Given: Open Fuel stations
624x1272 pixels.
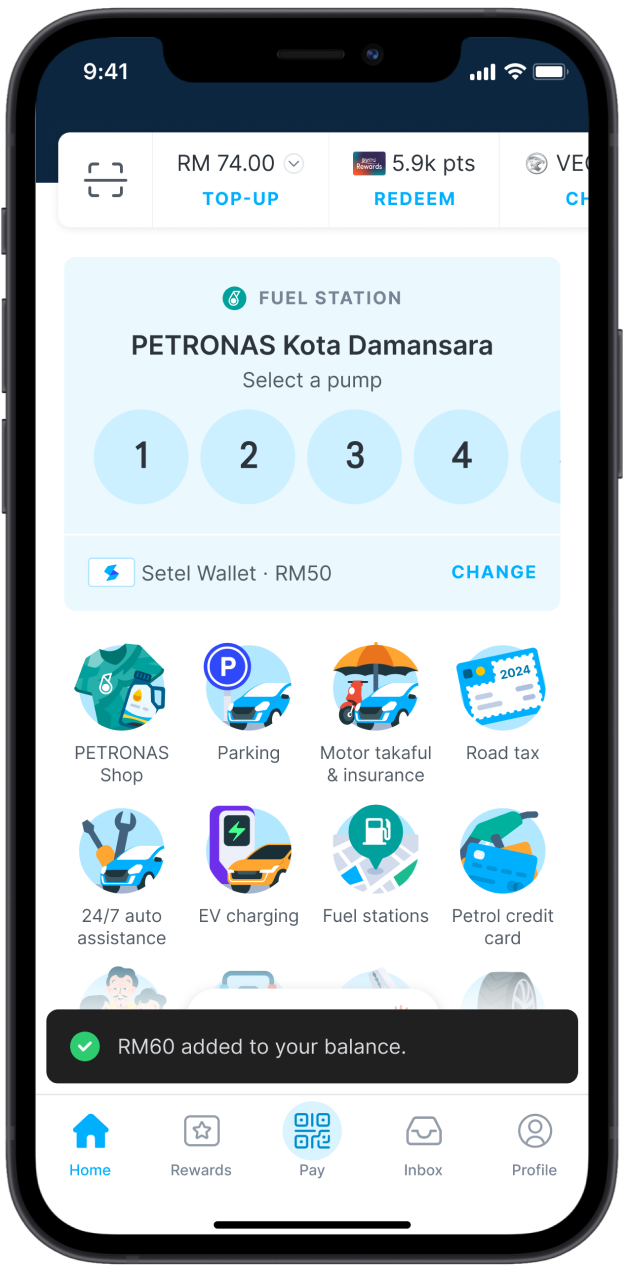Looking at the screenshot, I should tap(375, 851).
